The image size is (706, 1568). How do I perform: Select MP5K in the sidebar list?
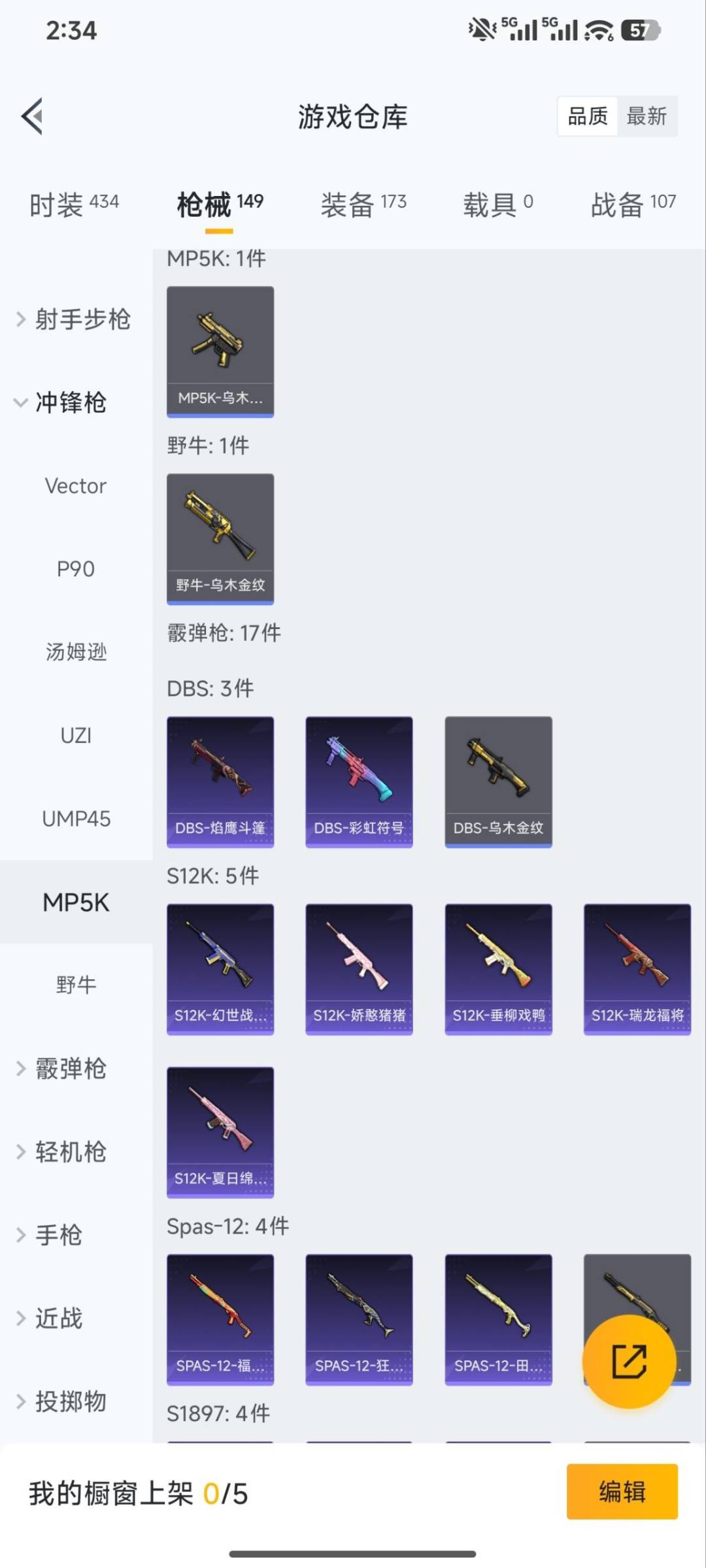(x=76, y=902)
